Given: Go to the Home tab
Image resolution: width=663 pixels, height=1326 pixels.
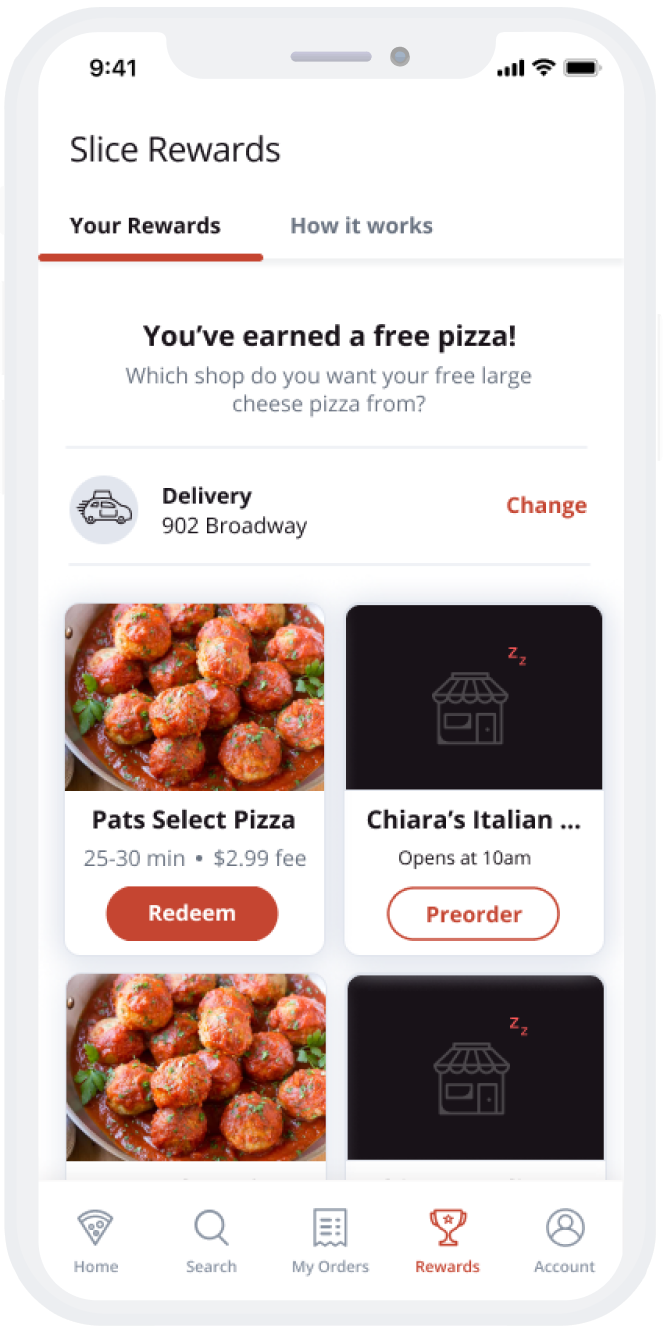Looking at the screenshot, I should [96, 1241].
